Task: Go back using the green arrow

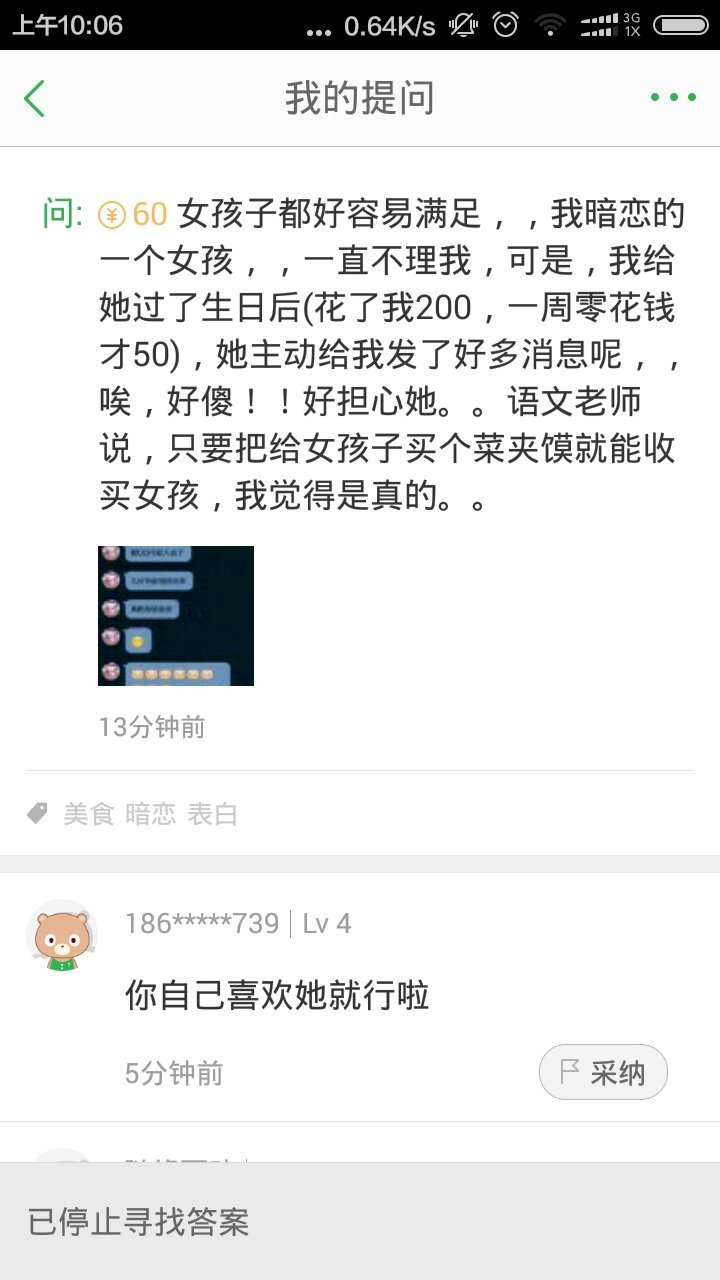Action: [35, 98]
